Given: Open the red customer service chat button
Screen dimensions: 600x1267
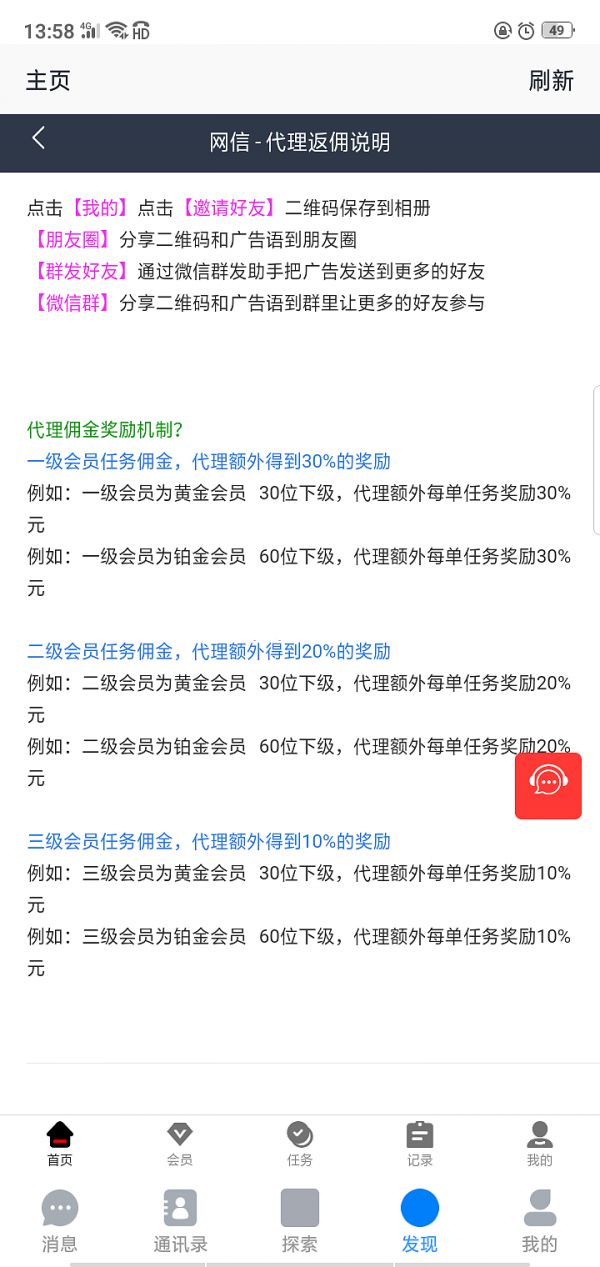Looking at the screenshot, I should point(548,786).
